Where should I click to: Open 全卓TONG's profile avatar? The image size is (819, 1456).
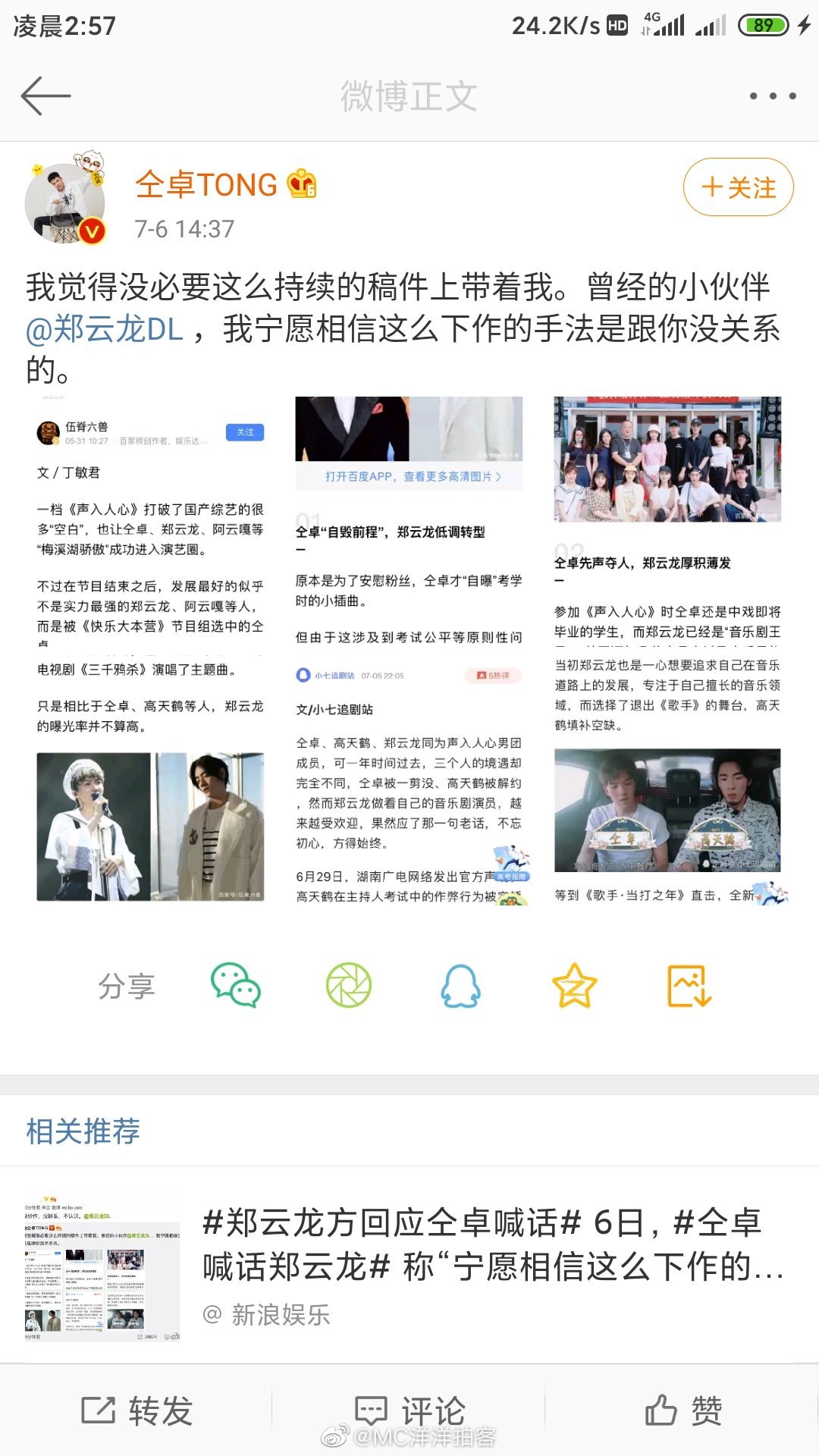coord(65,202)
